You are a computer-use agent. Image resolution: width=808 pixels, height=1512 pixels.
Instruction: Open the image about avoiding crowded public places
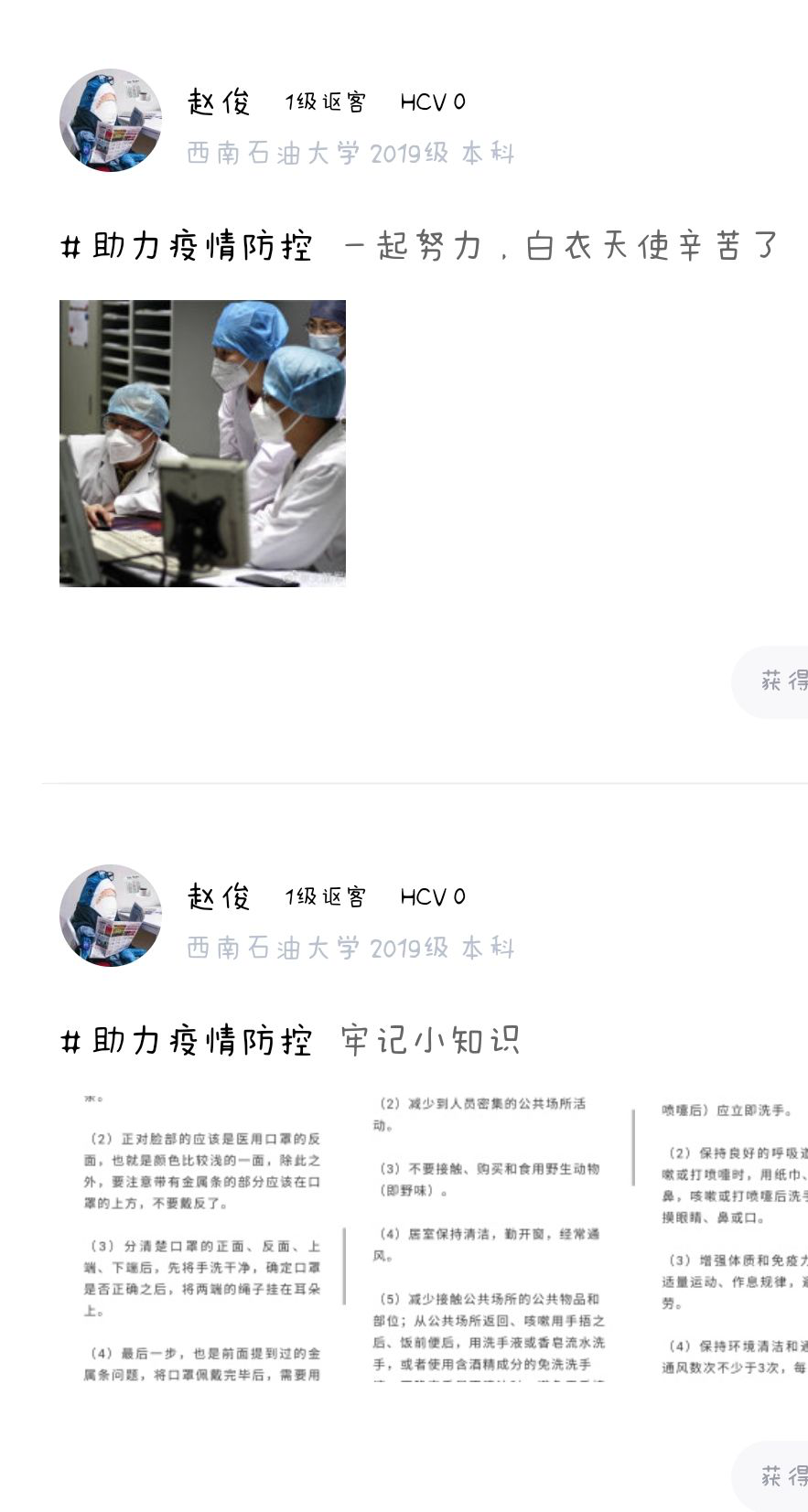[490, 1237]
